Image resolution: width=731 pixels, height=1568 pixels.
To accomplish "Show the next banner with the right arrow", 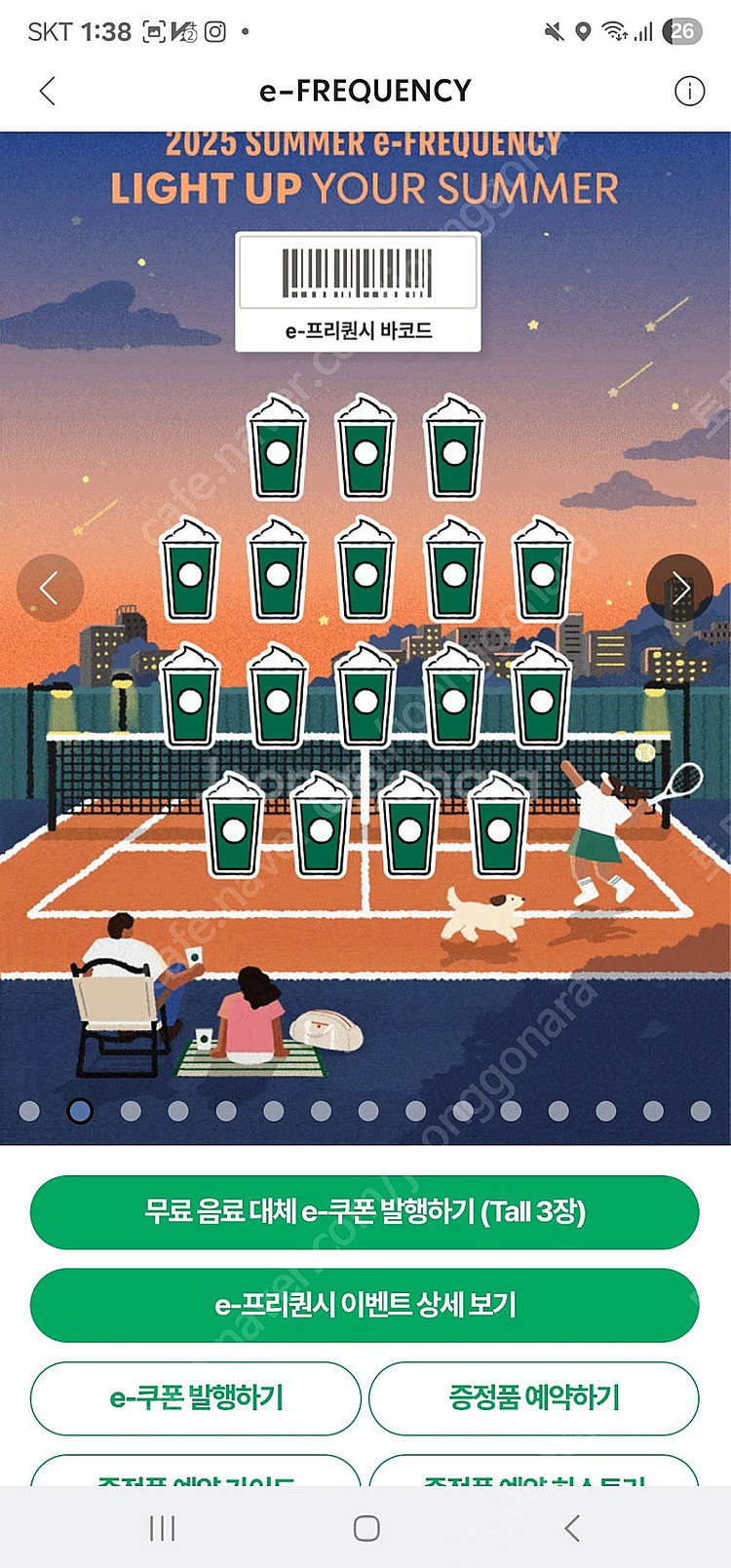I will pos(679,588).
